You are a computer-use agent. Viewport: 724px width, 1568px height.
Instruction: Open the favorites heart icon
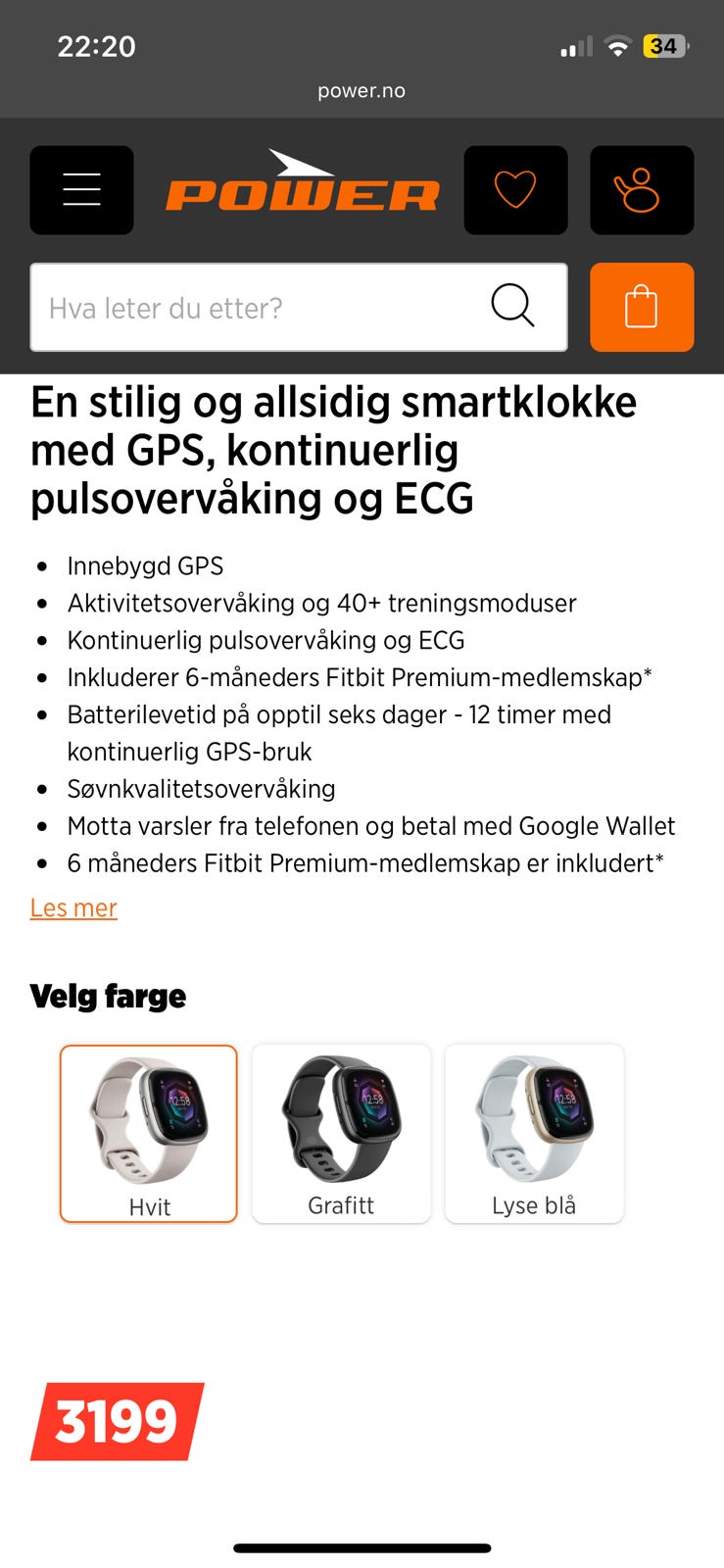coord(515,189)
